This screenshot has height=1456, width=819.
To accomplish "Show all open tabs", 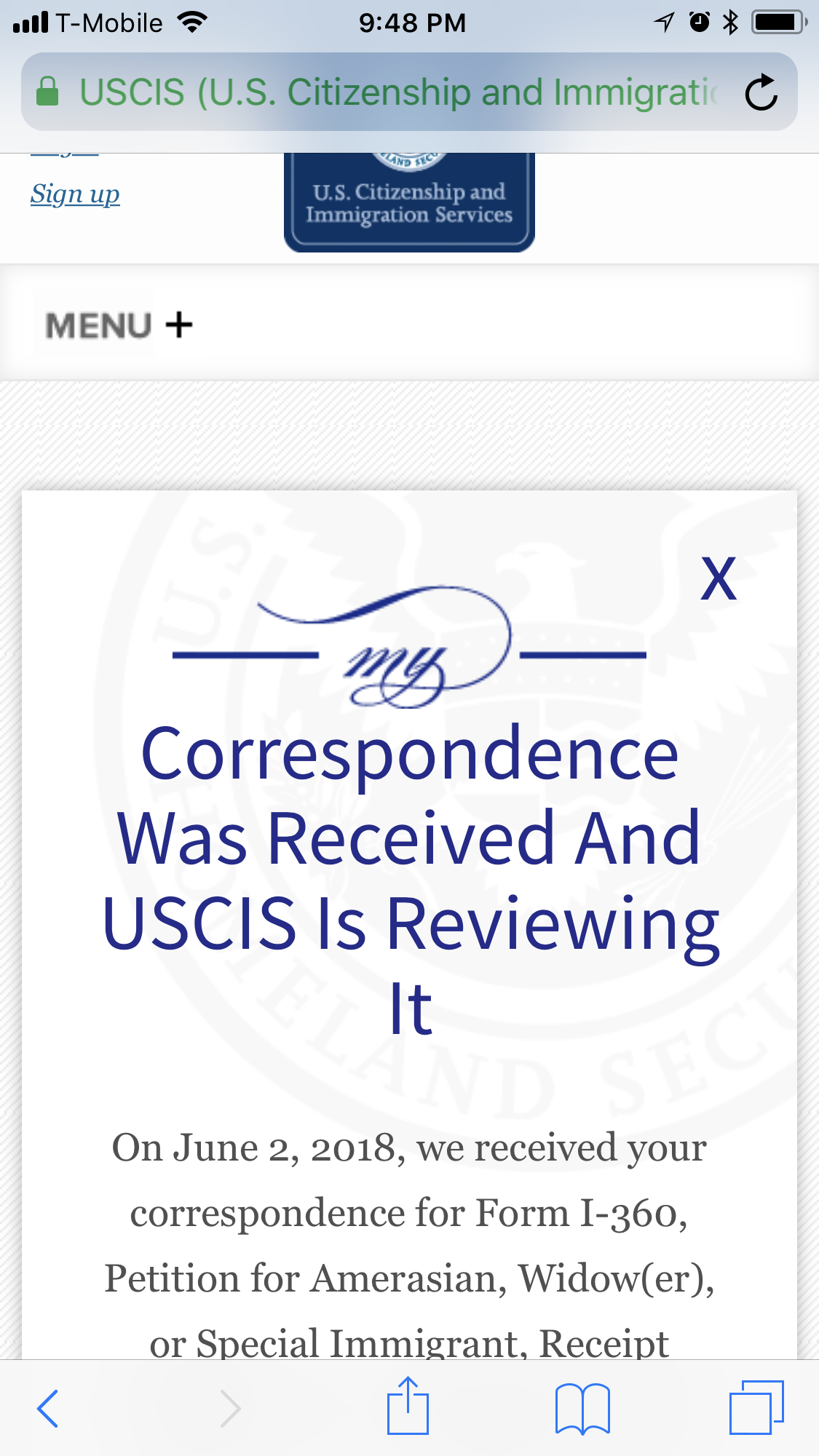I will [756, 1407].
